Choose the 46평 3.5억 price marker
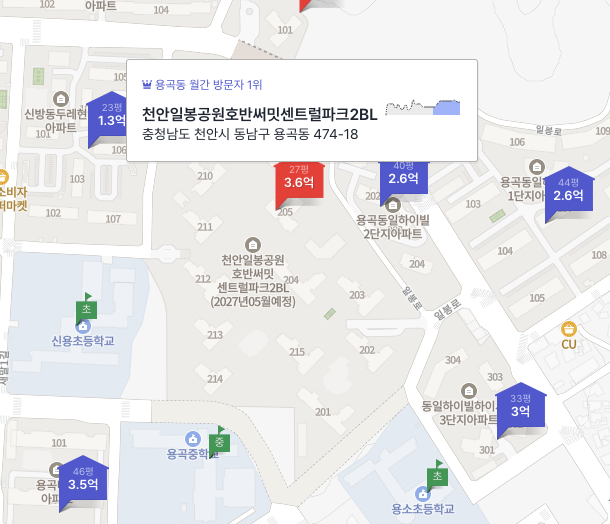610x524 pixels. [x=83, y=479]
